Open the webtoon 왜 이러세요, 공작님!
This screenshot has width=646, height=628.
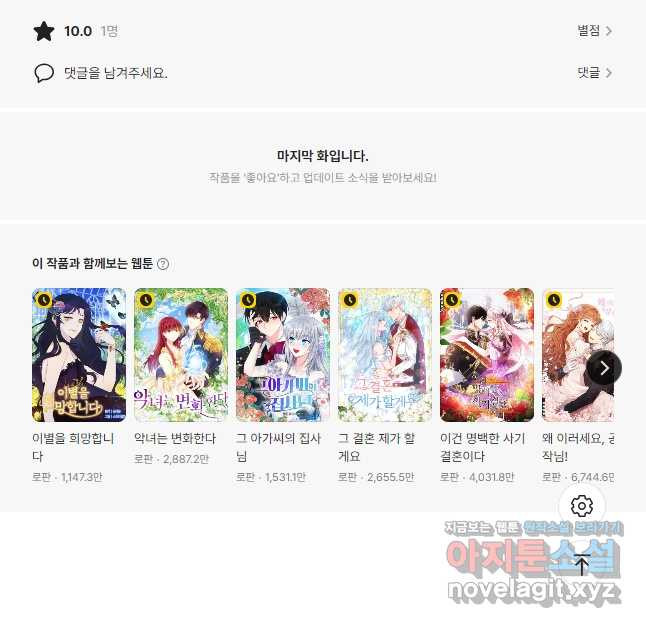(x=577, y=355)
